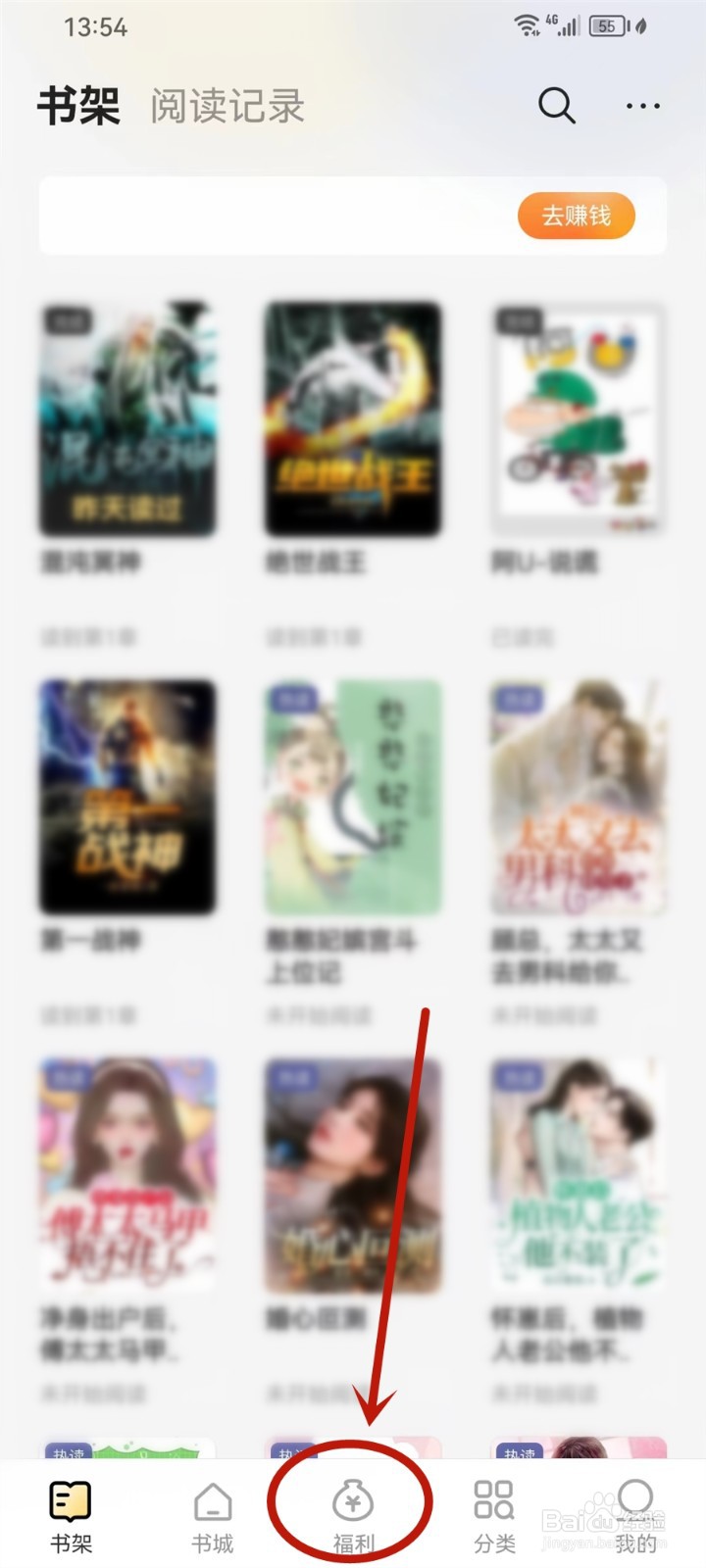Viewport: 706px width, 1568px height.
Task: Tap the circled 福利 money bag welfare icon
Action: [353, 1499]
